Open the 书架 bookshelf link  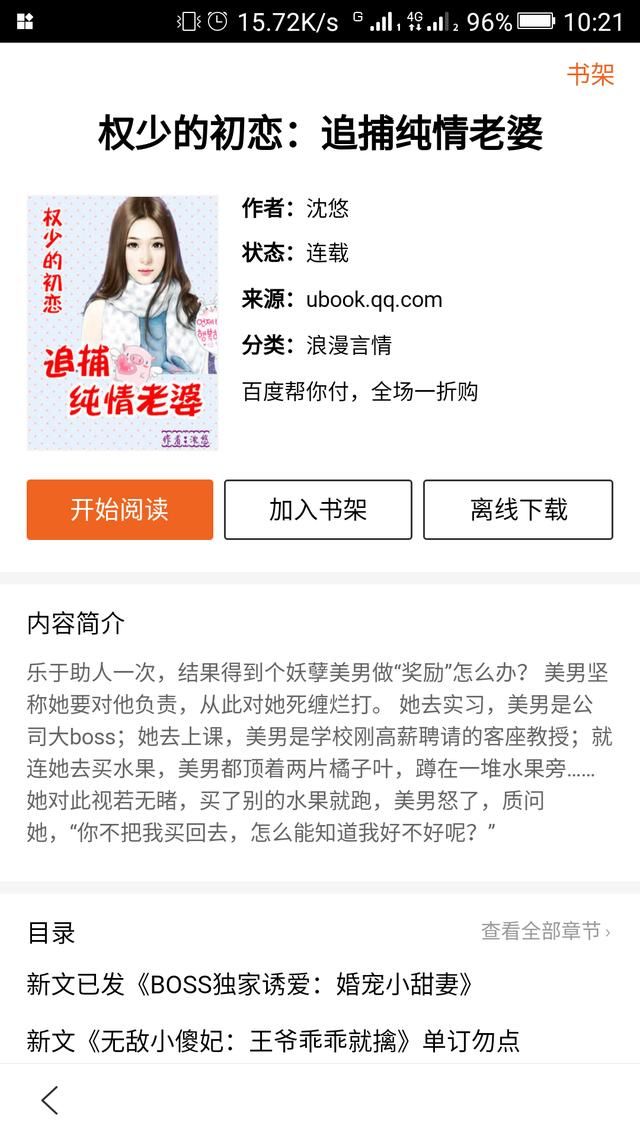tap(589, 75)
